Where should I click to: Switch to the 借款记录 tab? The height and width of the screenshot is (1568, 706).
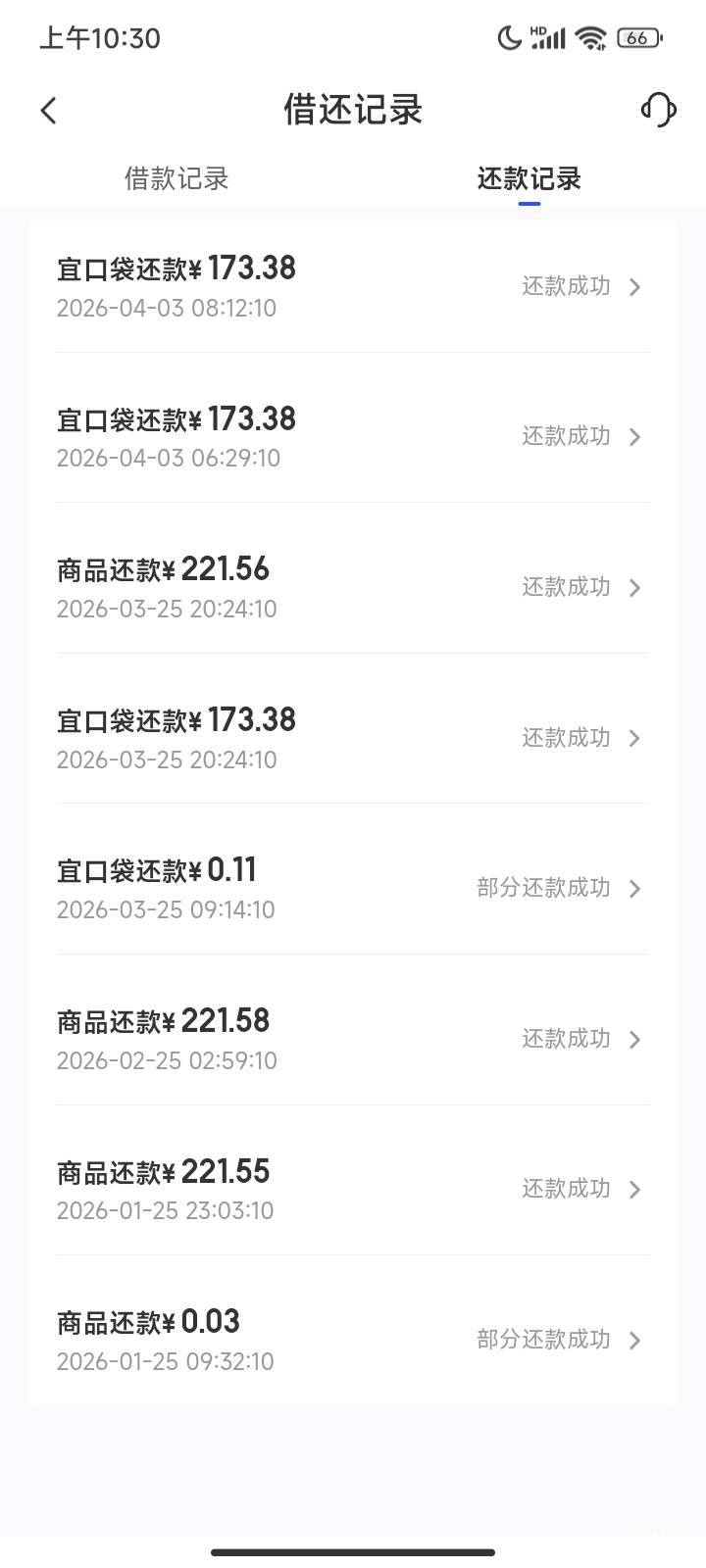tap(176, 178)
